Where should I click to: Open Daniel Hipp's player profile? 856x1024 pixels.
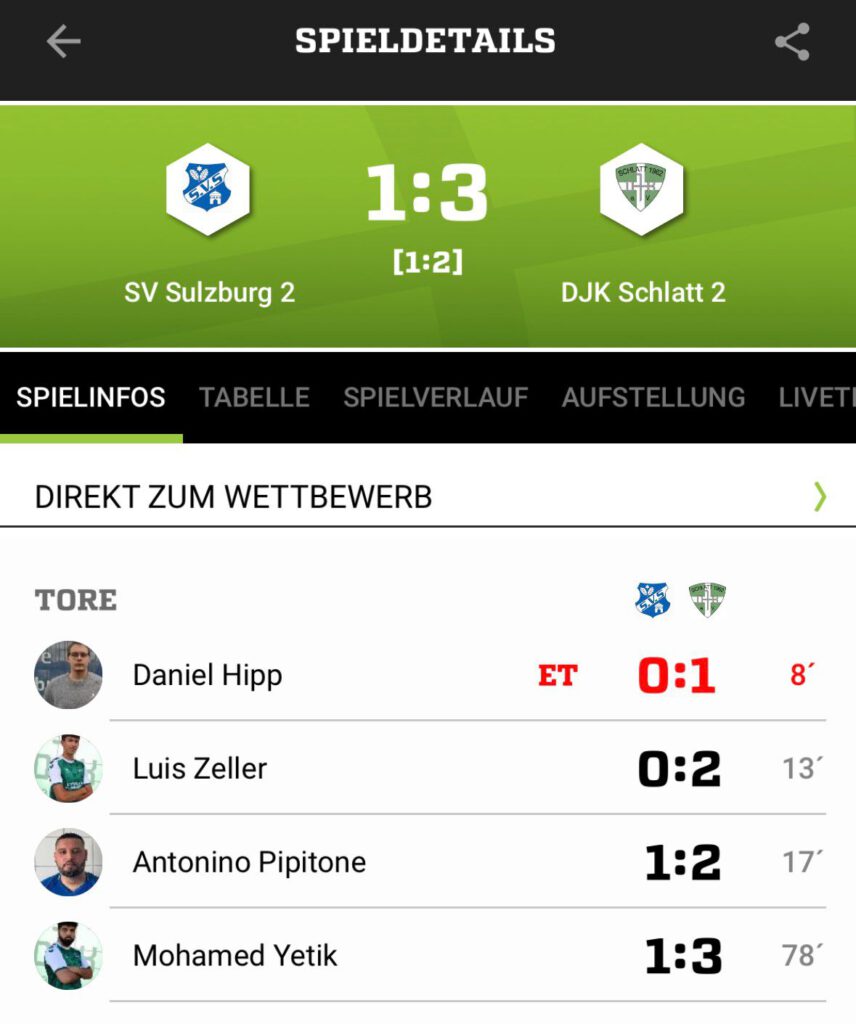(207, 675)
